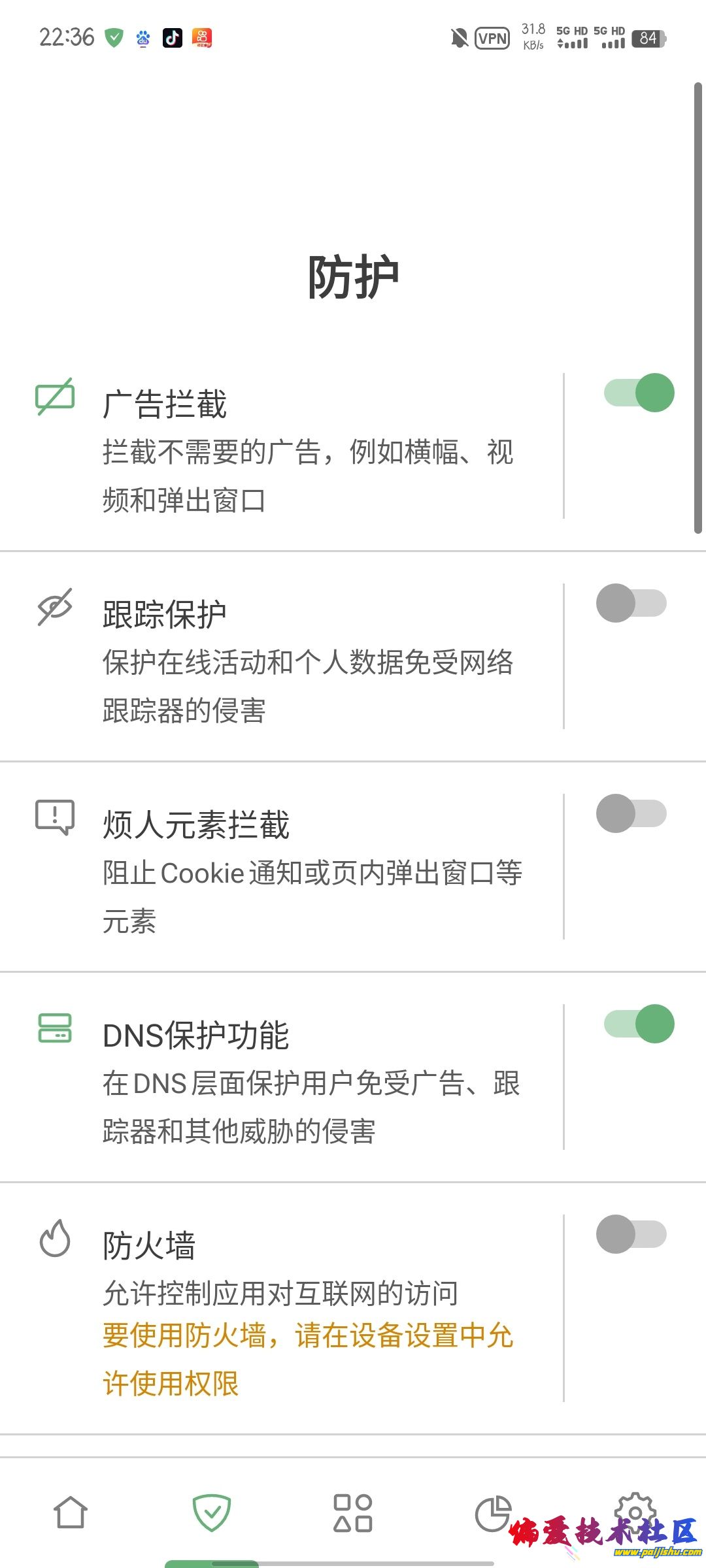Image resolution: width=706 pixels, height=1568 pixels.
Task: Open the settings gear tab
Action: pyautogui.click(x=635, y=1511)
